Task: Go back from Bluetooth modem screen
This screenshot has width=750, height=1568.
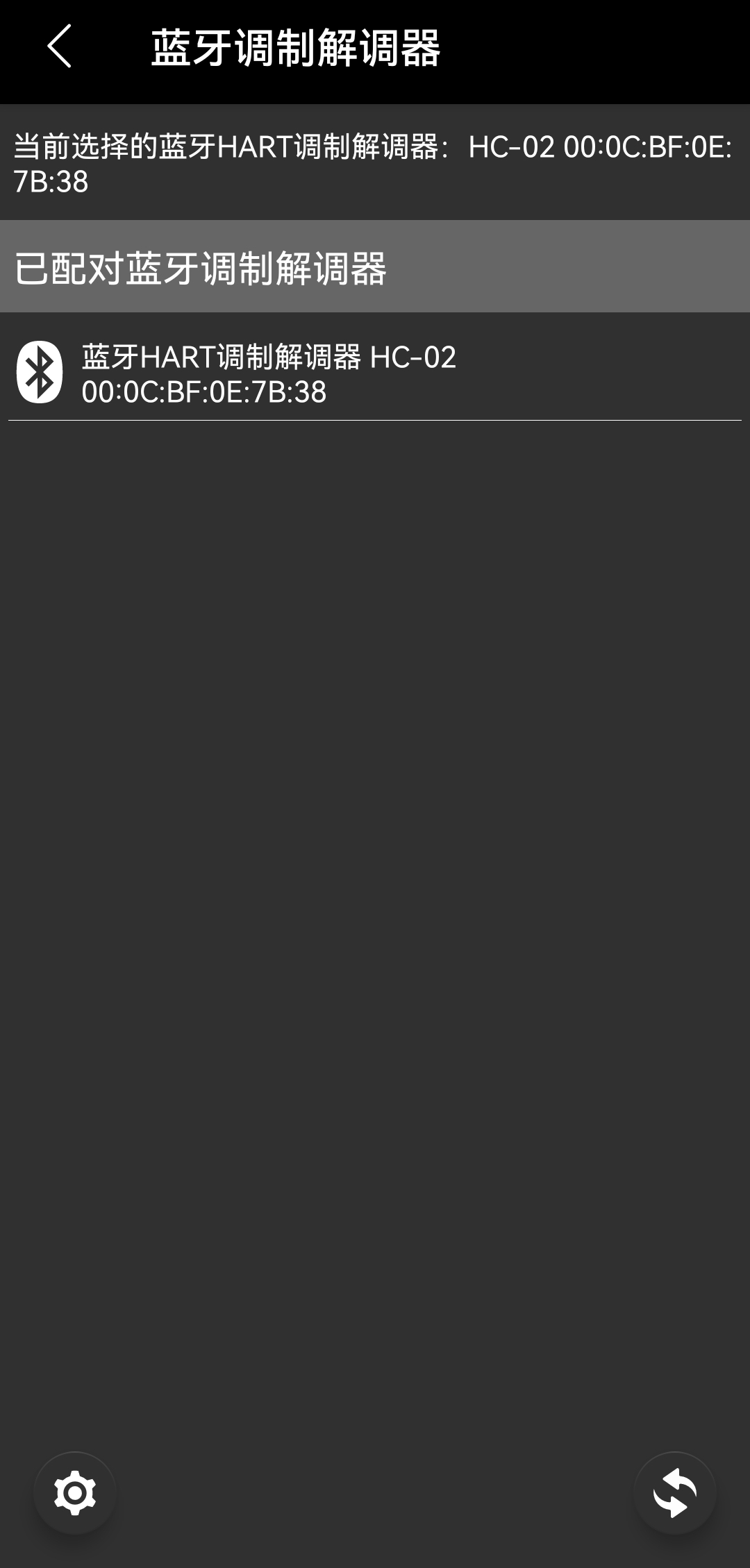Action: tap(60, 47)
